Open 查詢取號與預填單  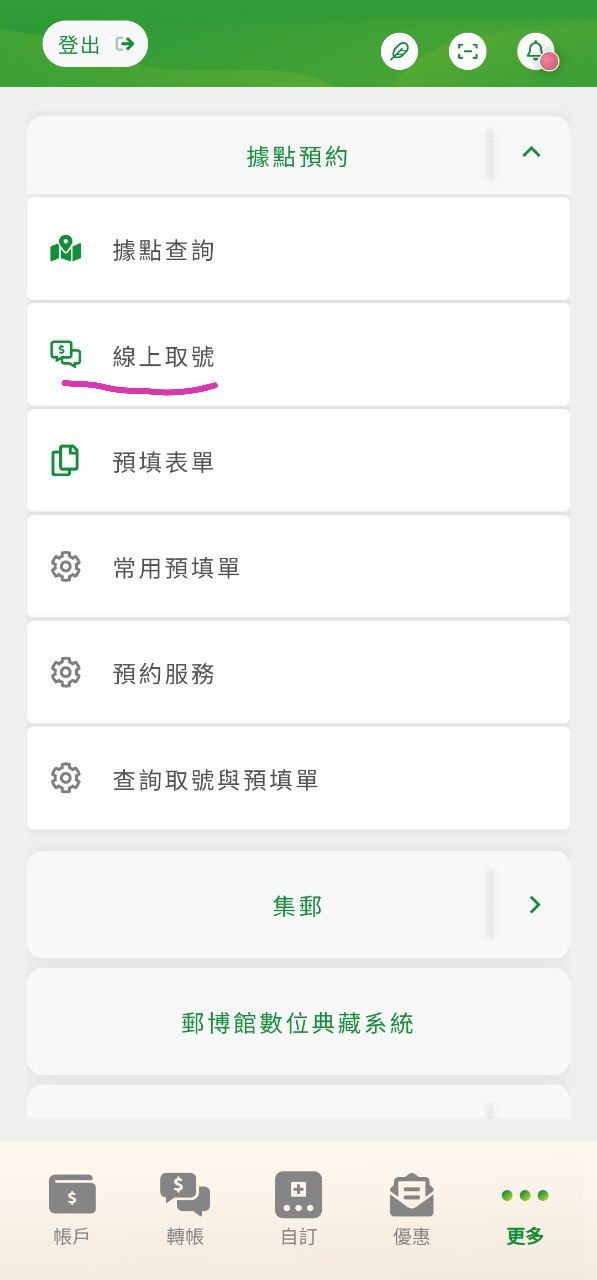coord(298,779)
